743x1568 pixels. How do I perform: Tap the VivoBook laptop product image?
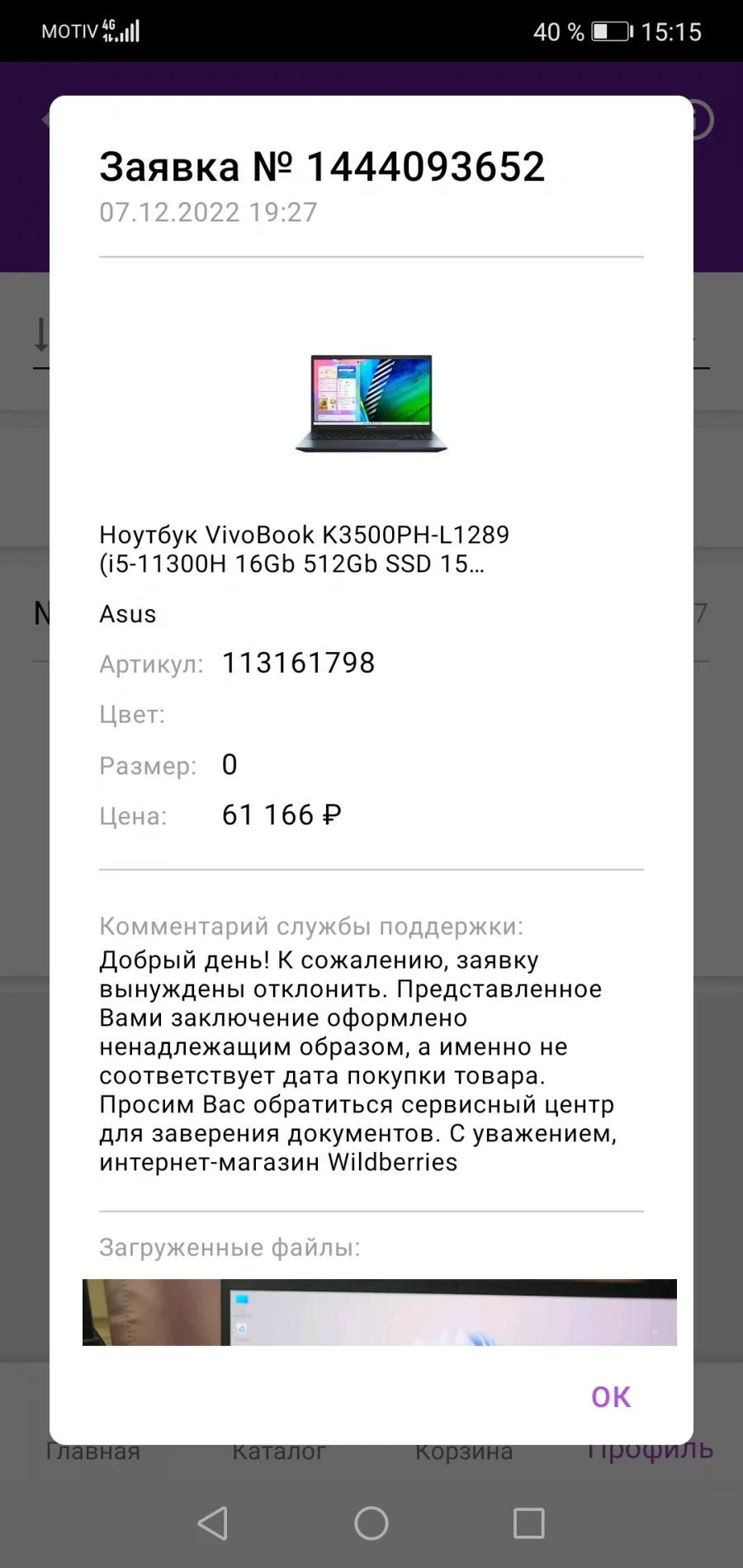point(371,404)
